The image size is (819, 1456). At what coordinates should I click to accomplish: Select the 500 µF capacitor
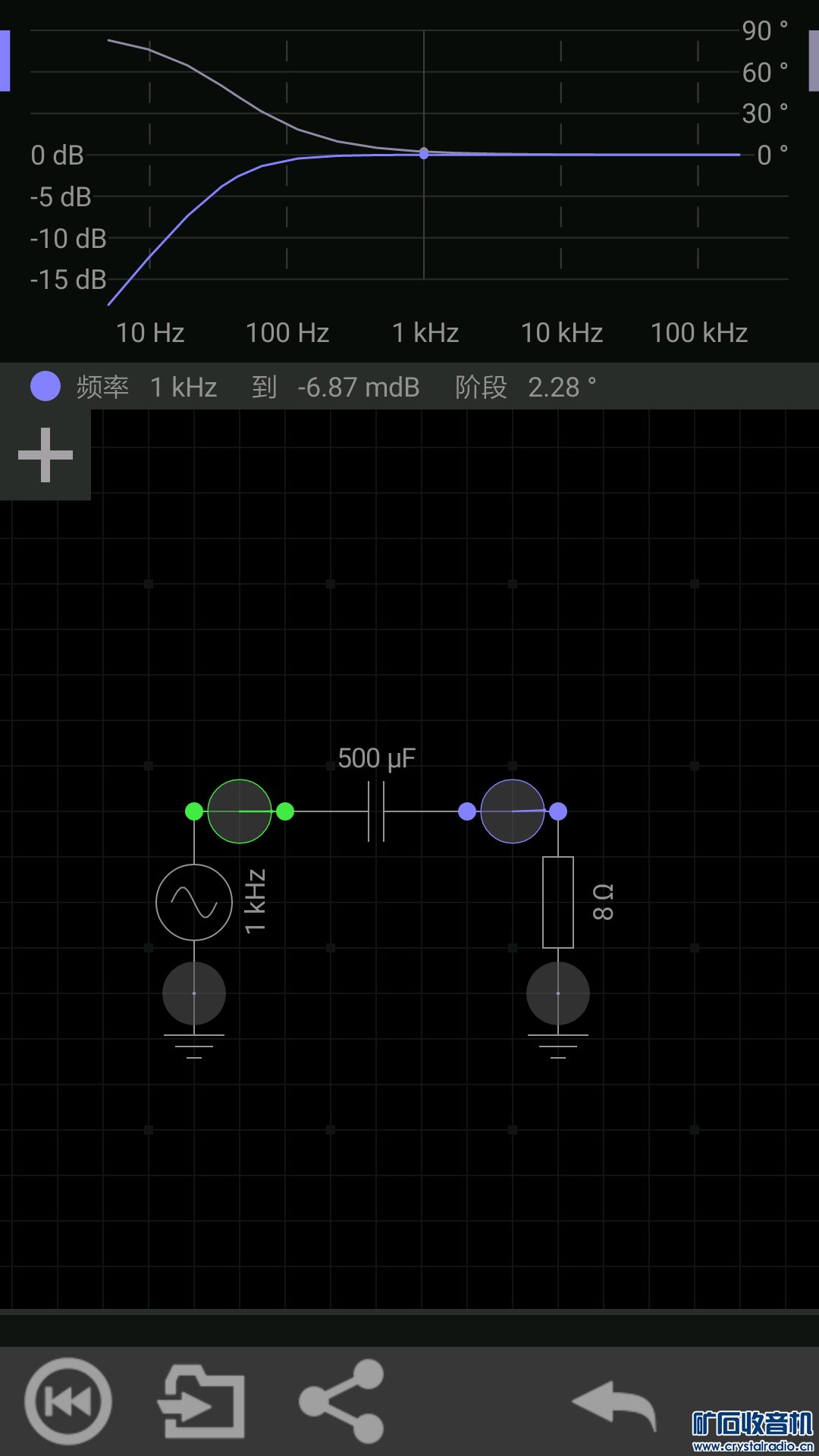[x=376, y=811]
